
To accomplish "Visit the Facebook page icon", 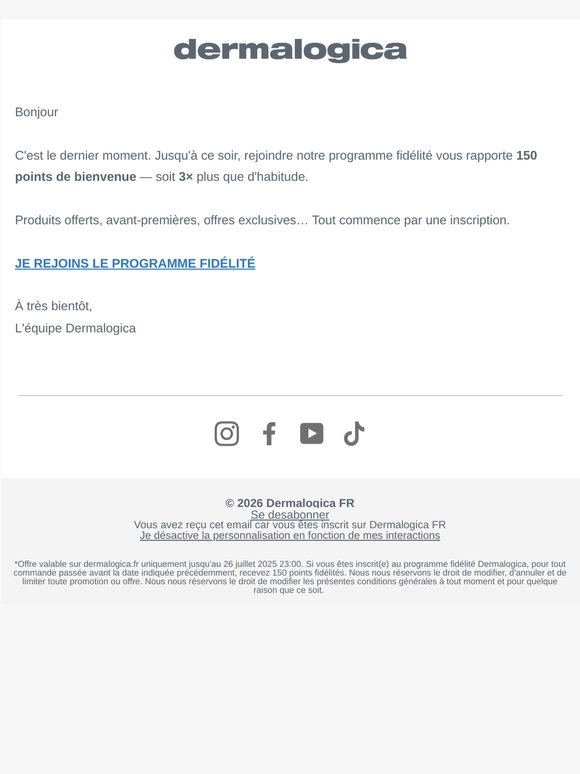I will coord(269,434).
